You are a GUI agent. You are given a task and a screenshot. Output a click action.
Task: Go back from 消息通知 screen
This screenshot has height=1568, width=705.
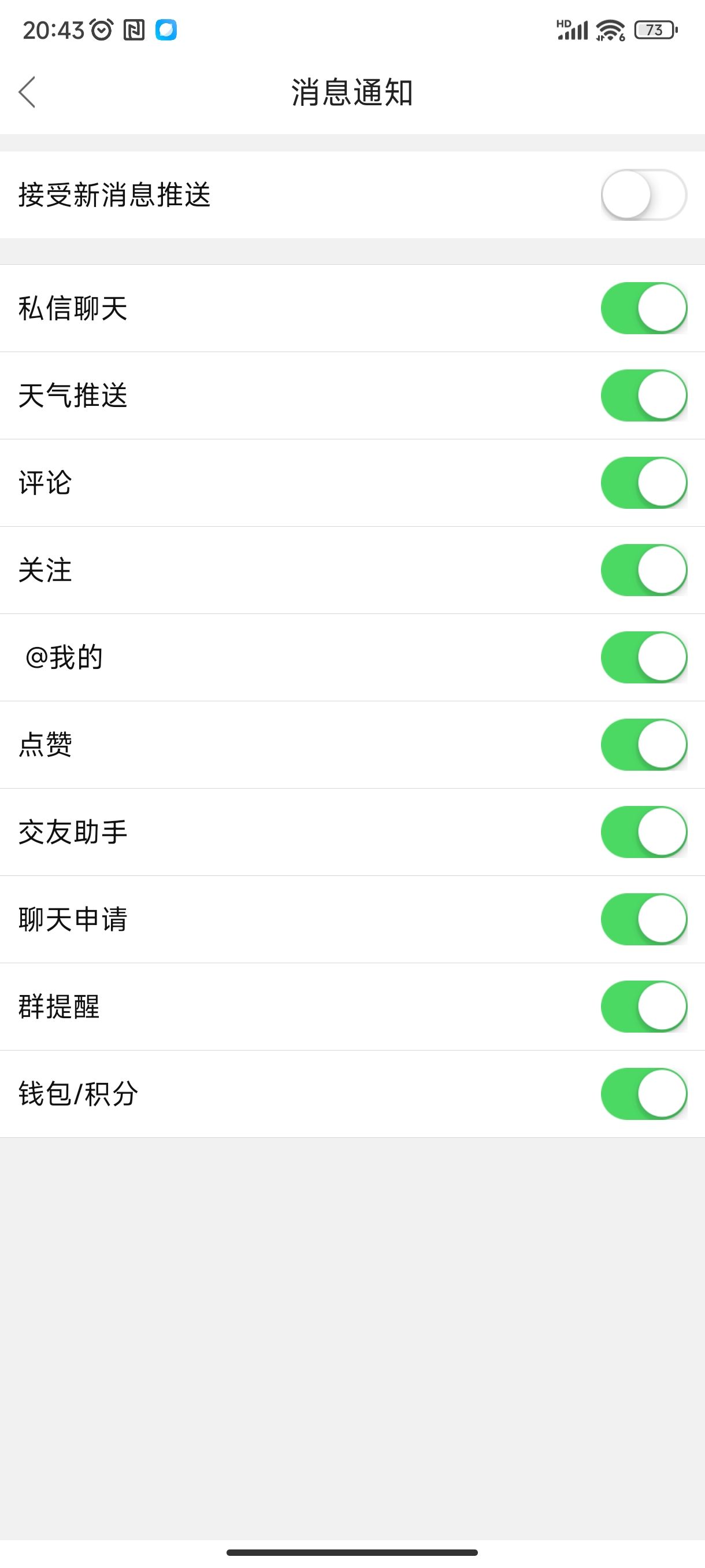(27, 92)
